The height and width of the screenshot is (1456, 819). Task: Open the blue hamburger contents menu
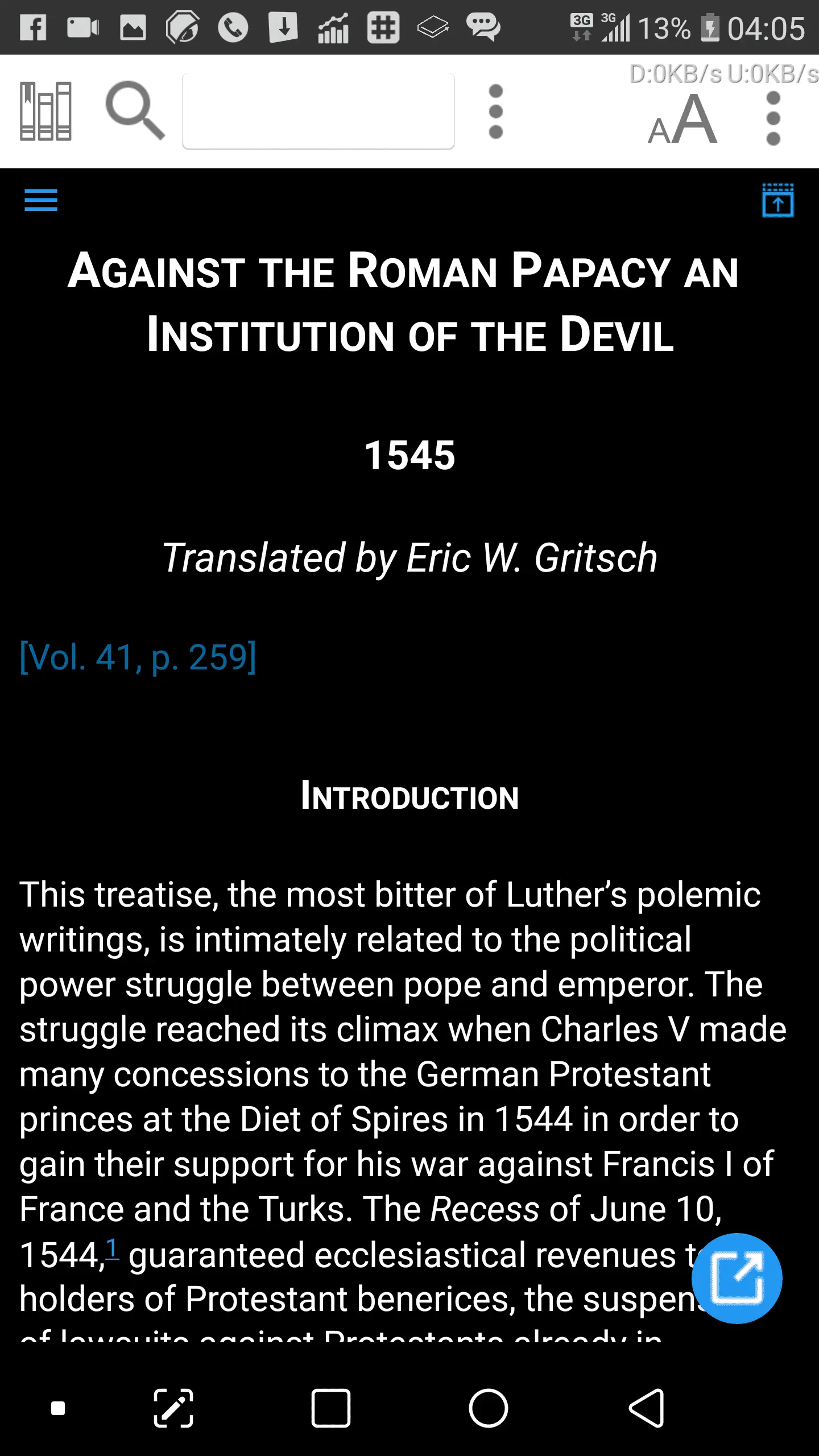click(41, 200)
